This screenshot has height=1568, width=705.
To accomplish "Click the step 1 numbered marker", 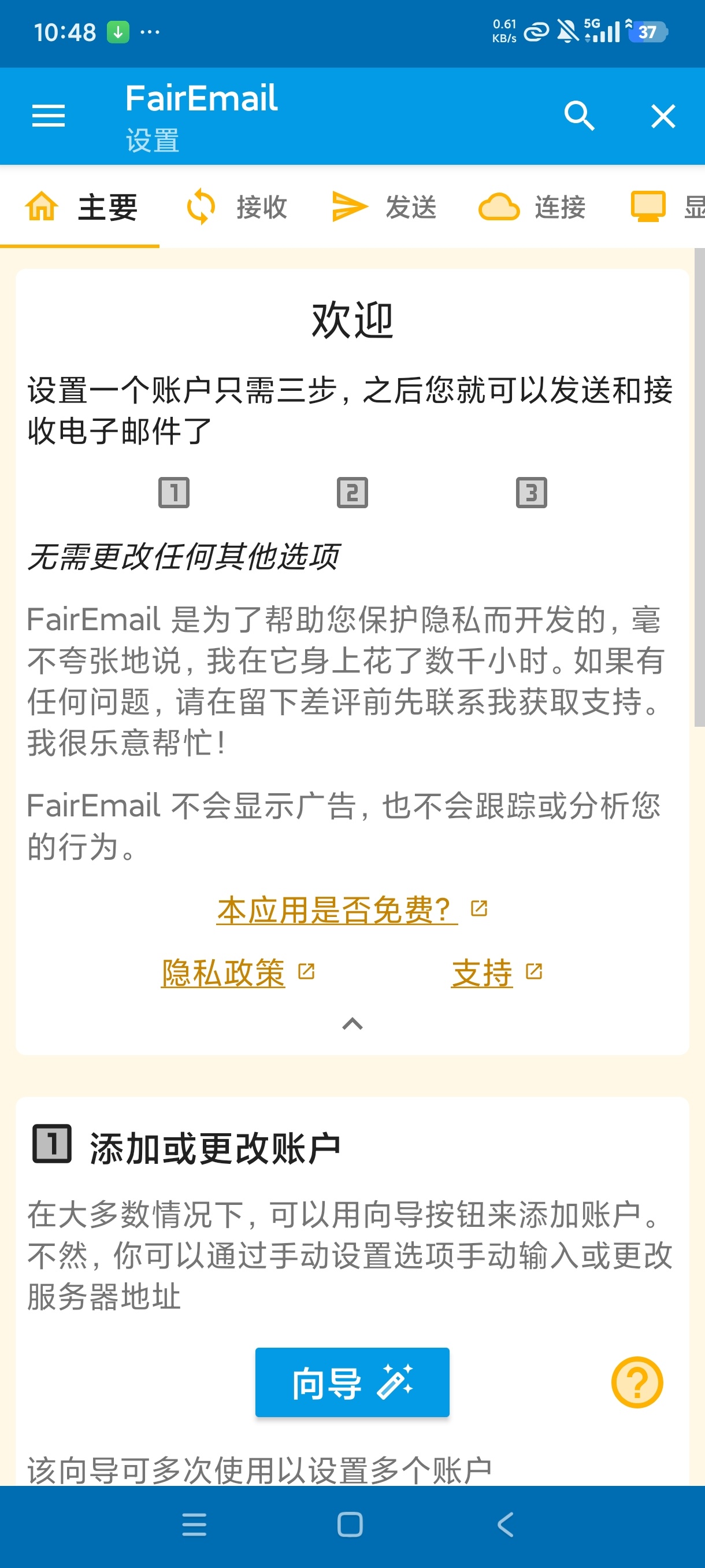I will pos(175,493).
